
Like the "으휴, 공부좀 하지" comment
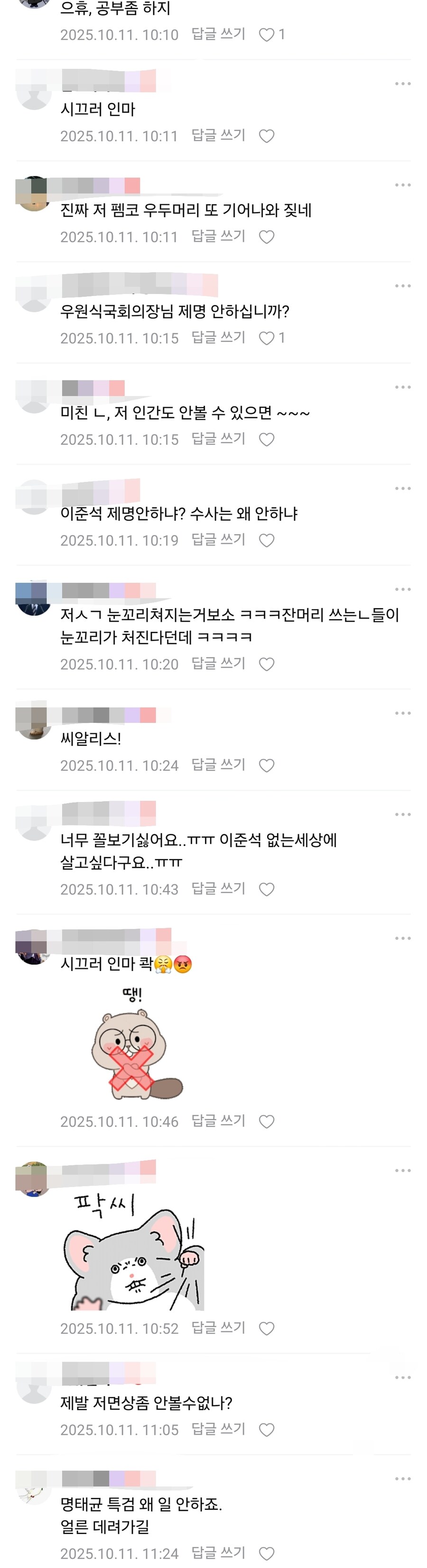(x=267, y=35)
